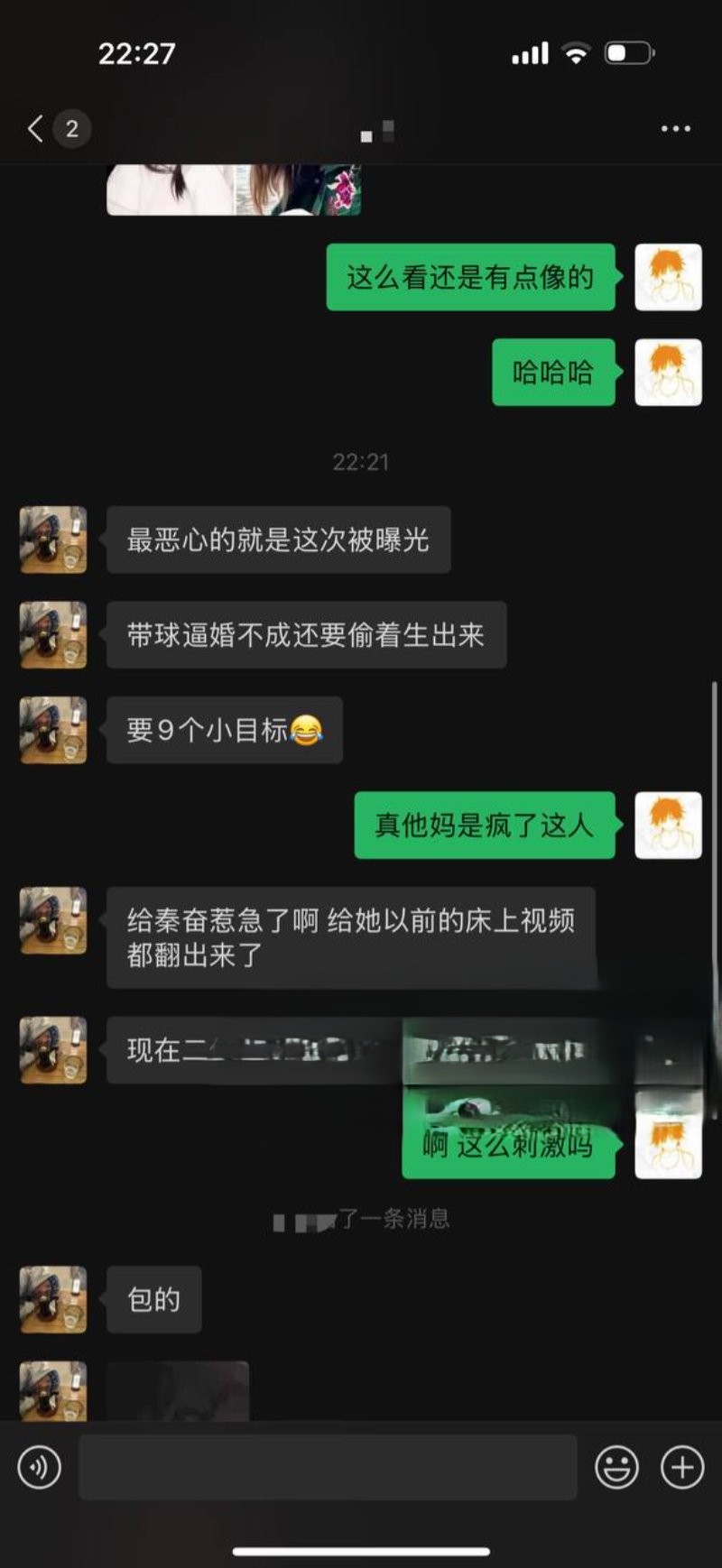Open the image message below 包的

click(x=178, y=1391)
